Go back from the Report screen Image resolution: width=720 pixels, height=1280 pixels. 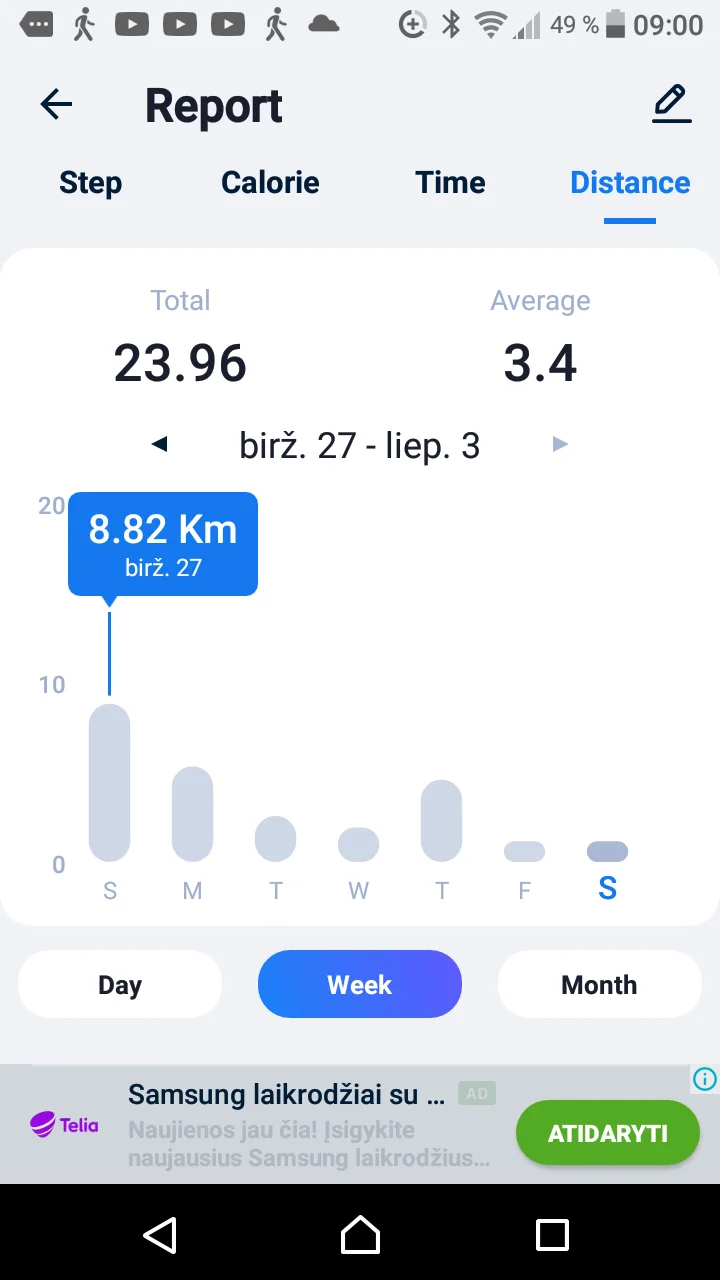(57, 105)
